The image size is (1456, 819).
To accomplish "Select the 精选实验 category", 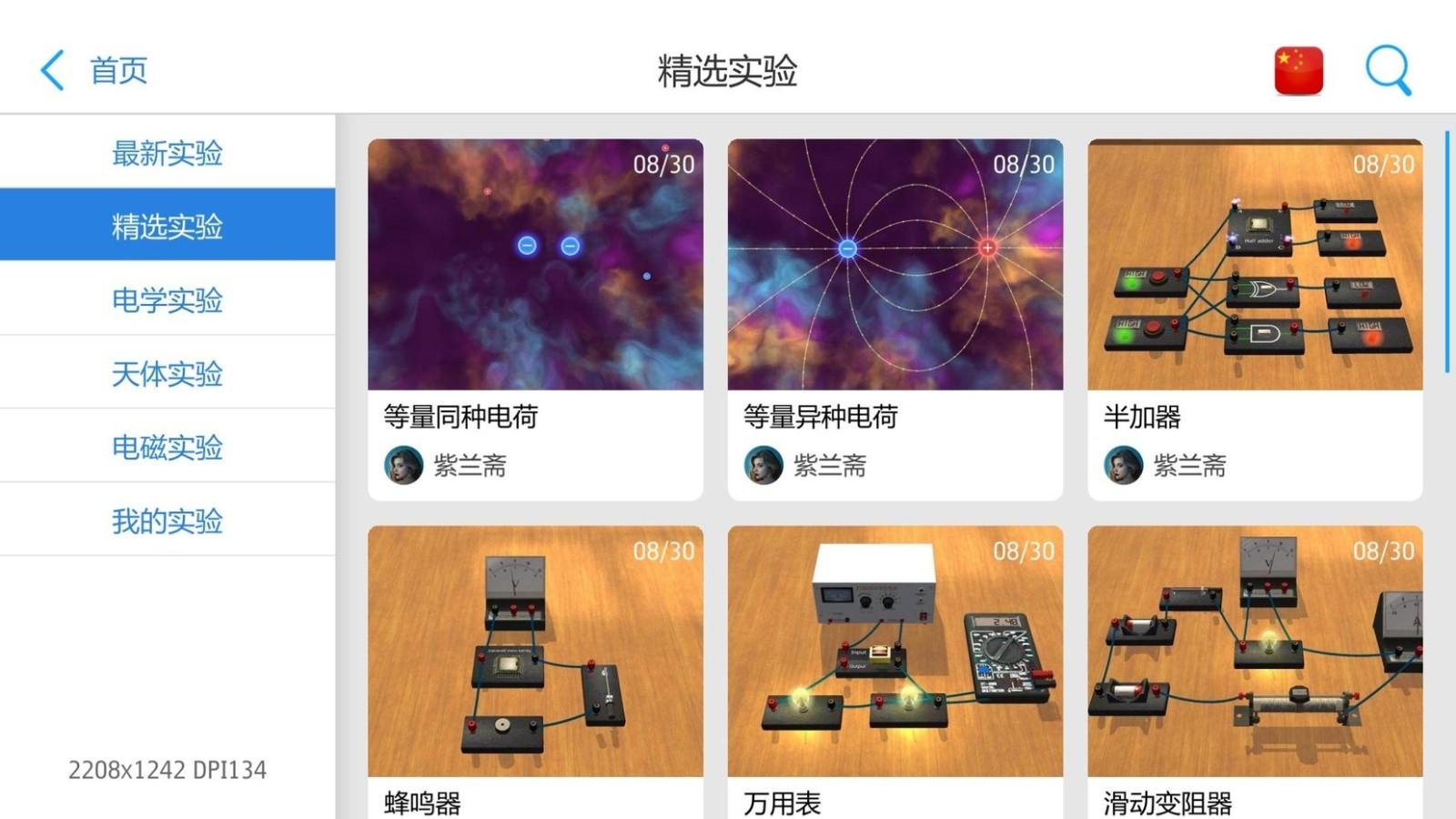I will click(x=167, y=226).
